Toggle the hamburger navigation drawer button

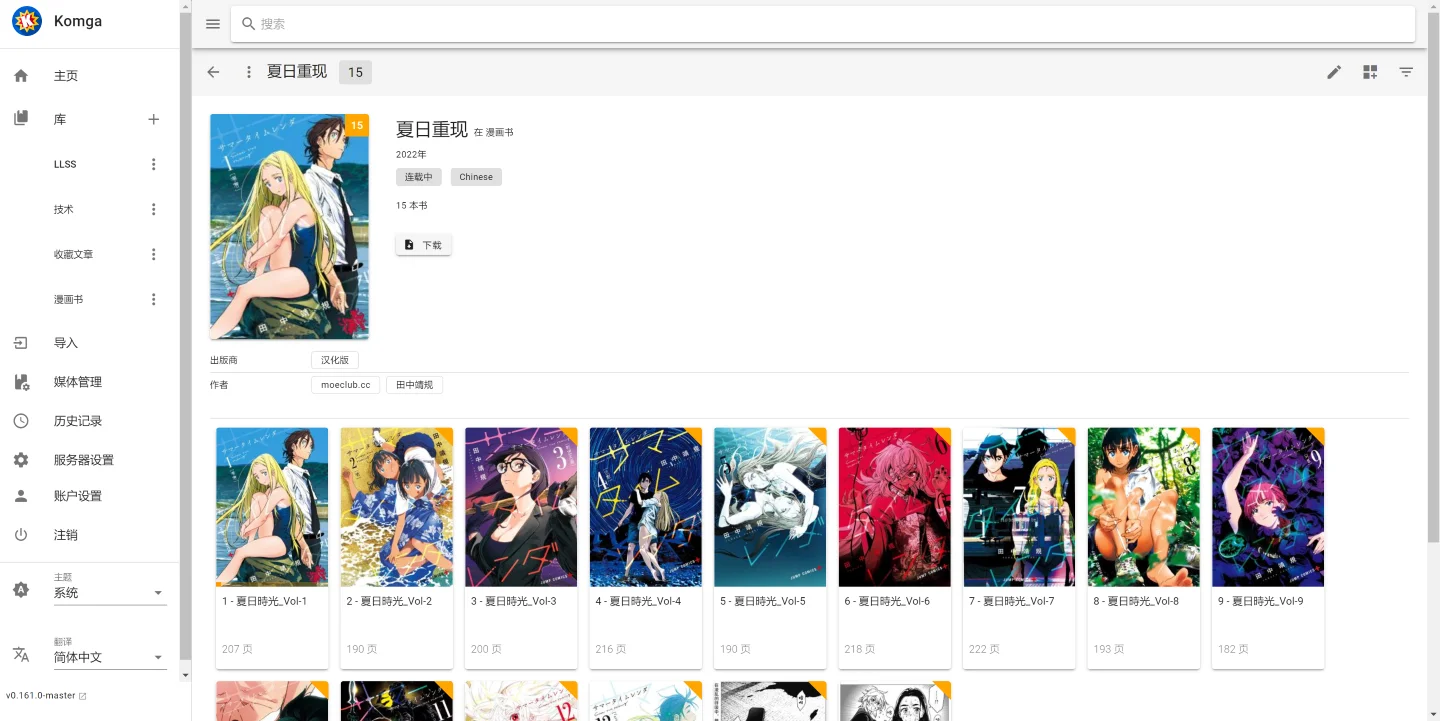[x=213, y=24]
